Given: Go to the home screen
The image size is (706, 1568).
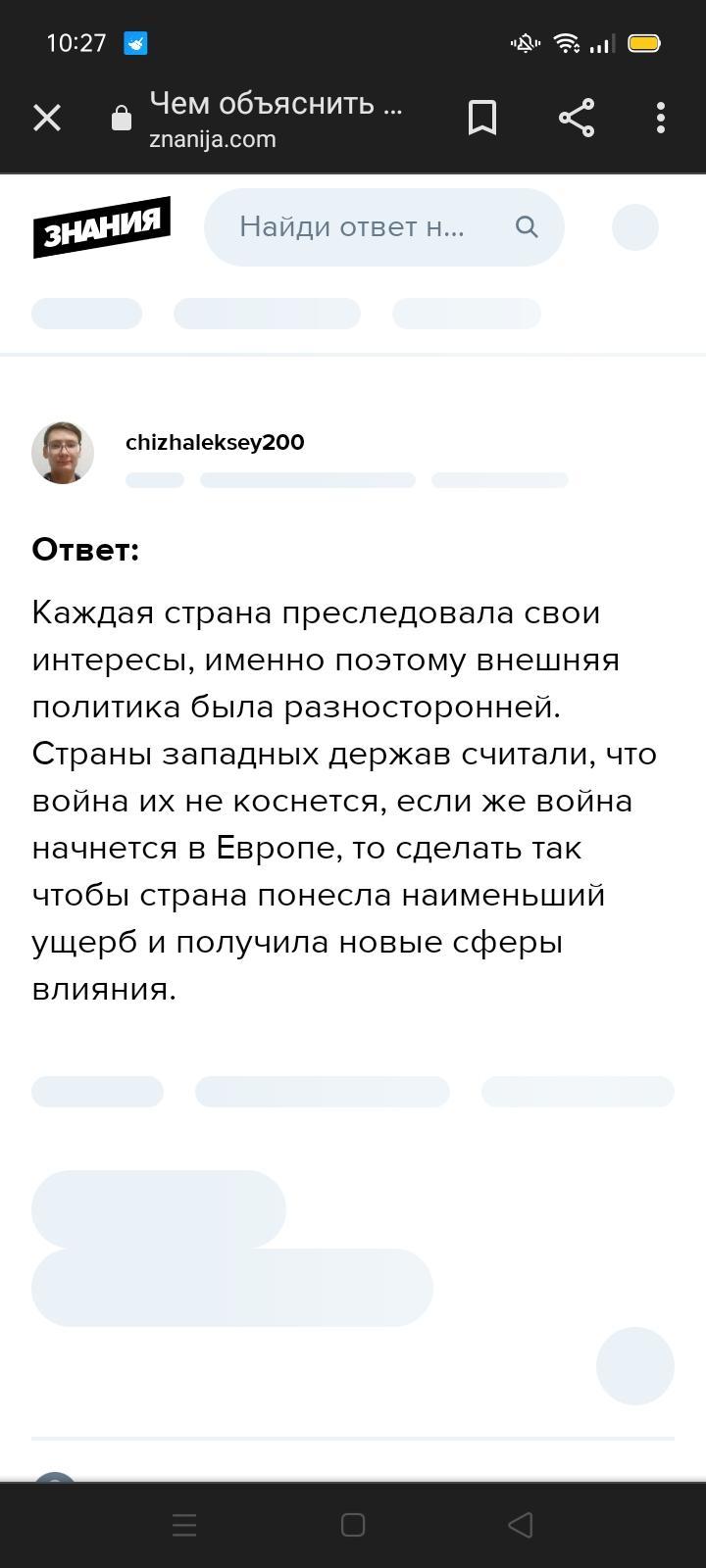Looking at the screenshot, I should point(353,1525).
